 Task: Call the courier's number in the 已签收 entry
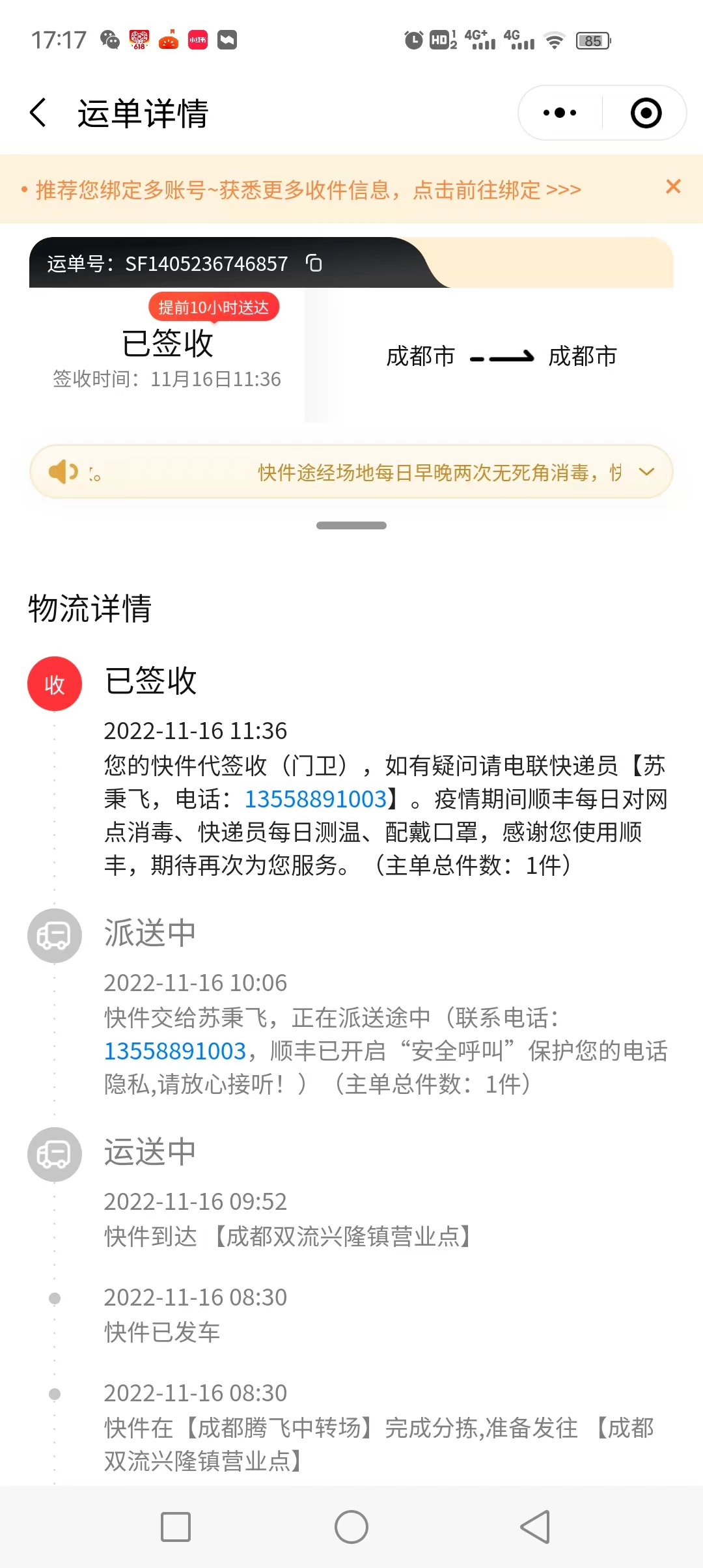(x=316, y=799)
